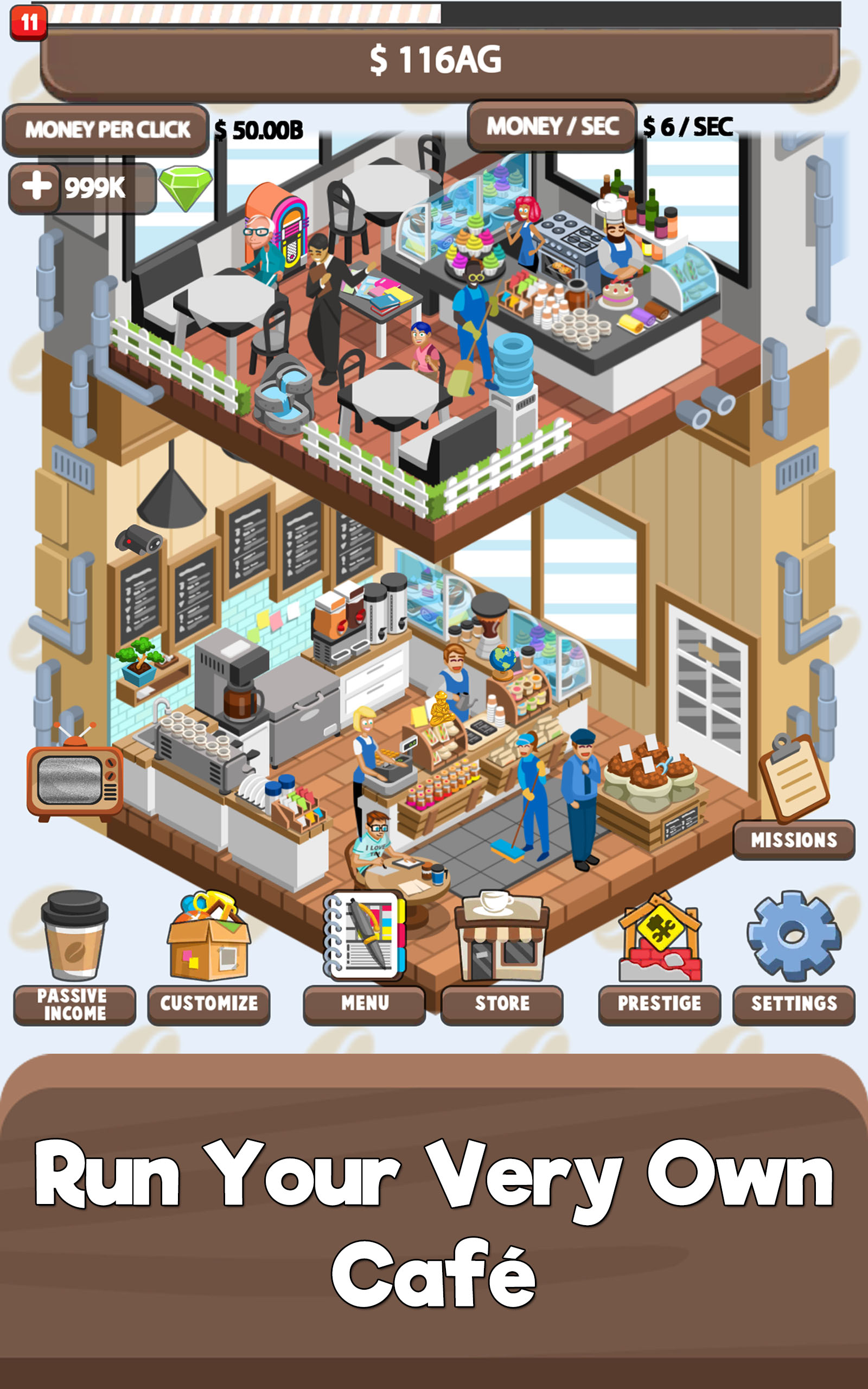Viewport: 868px width, 1389px height.
Task: Tap the + 999K boost button
Action: 82,187
